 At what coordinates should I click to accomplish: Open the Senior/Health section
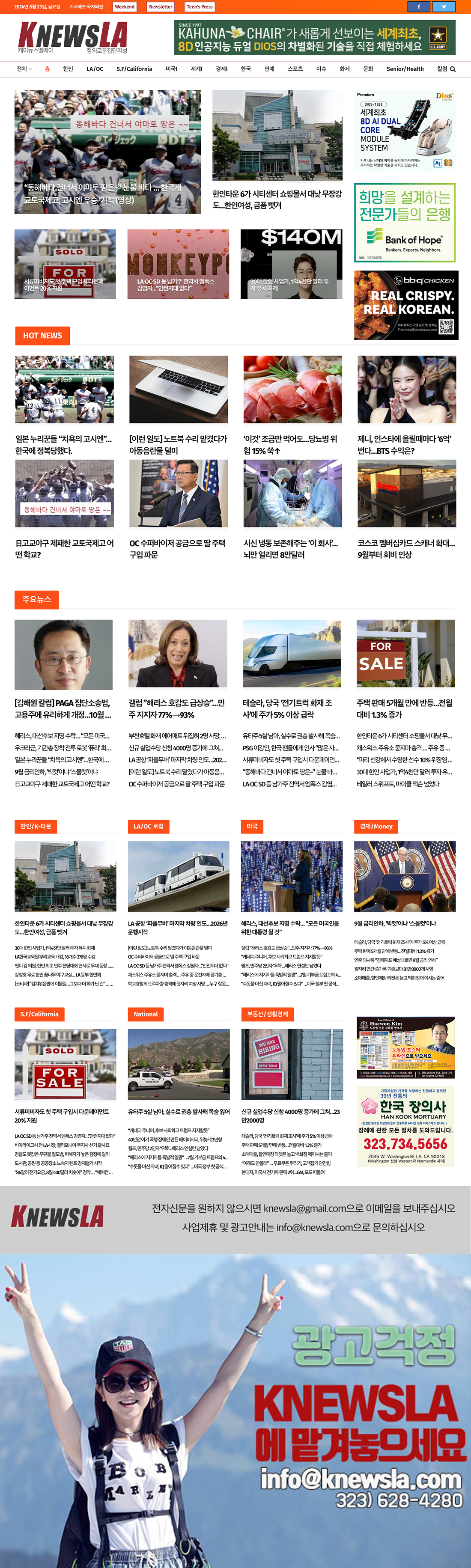point(405,69)
